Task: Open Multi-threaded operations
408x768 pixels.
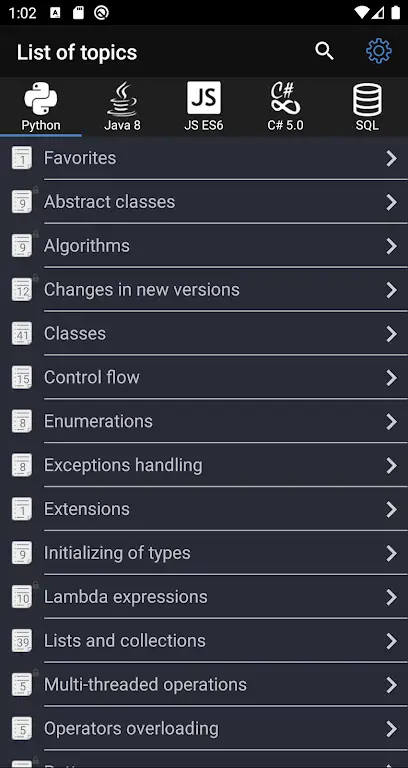Action: click(x=204, y=684)
